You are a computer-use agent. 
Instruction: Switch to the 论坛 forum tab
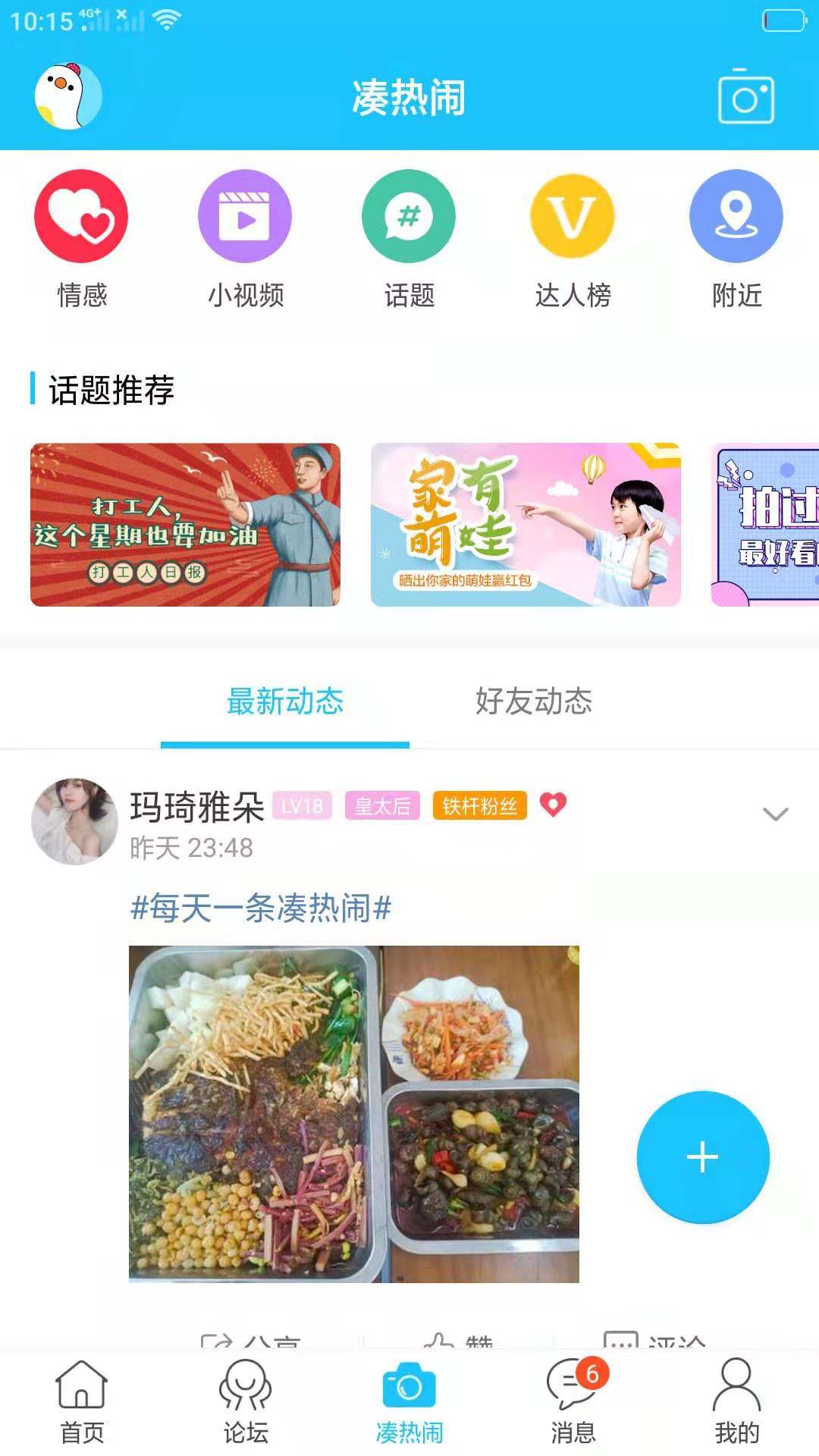(246, 1402)
